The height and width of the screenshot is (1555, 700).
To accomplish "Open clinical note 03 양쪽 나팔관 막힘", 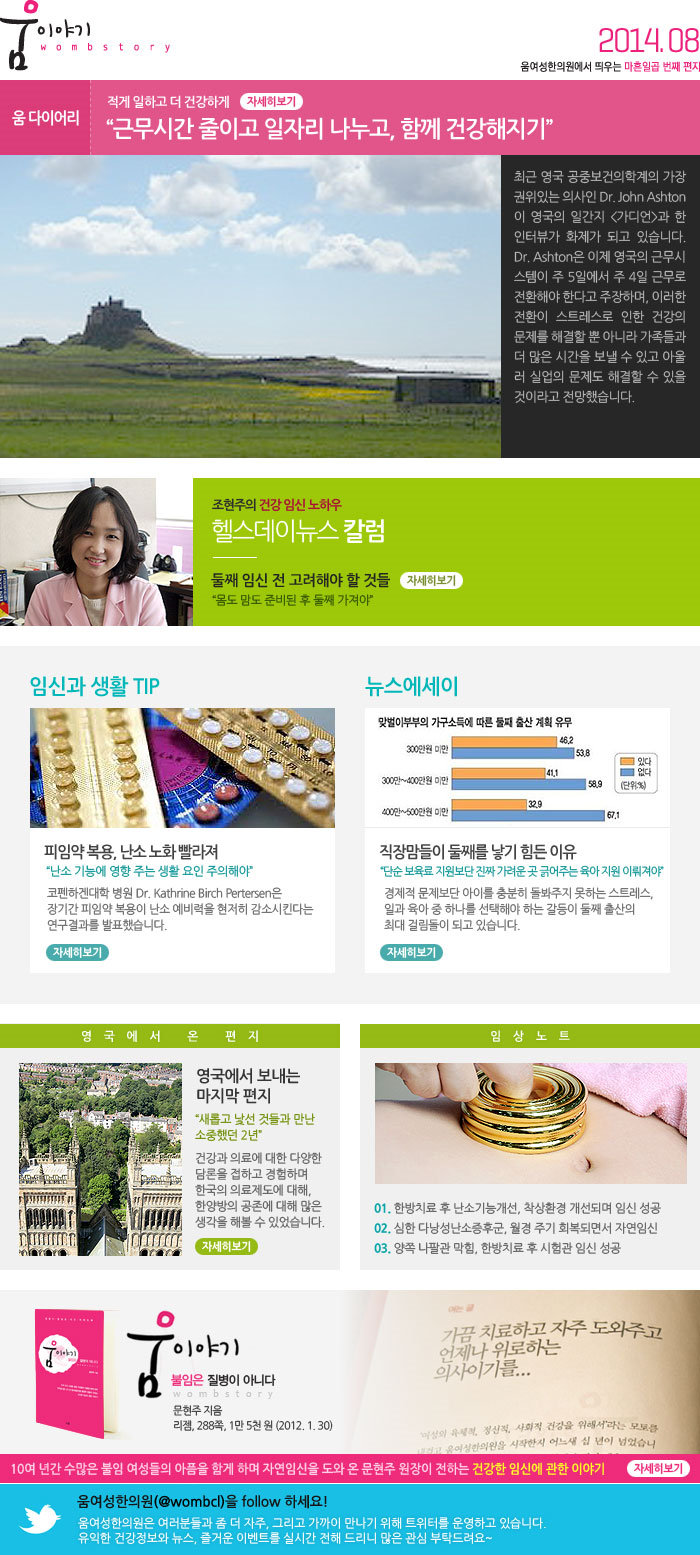I will pos(497,1248).
